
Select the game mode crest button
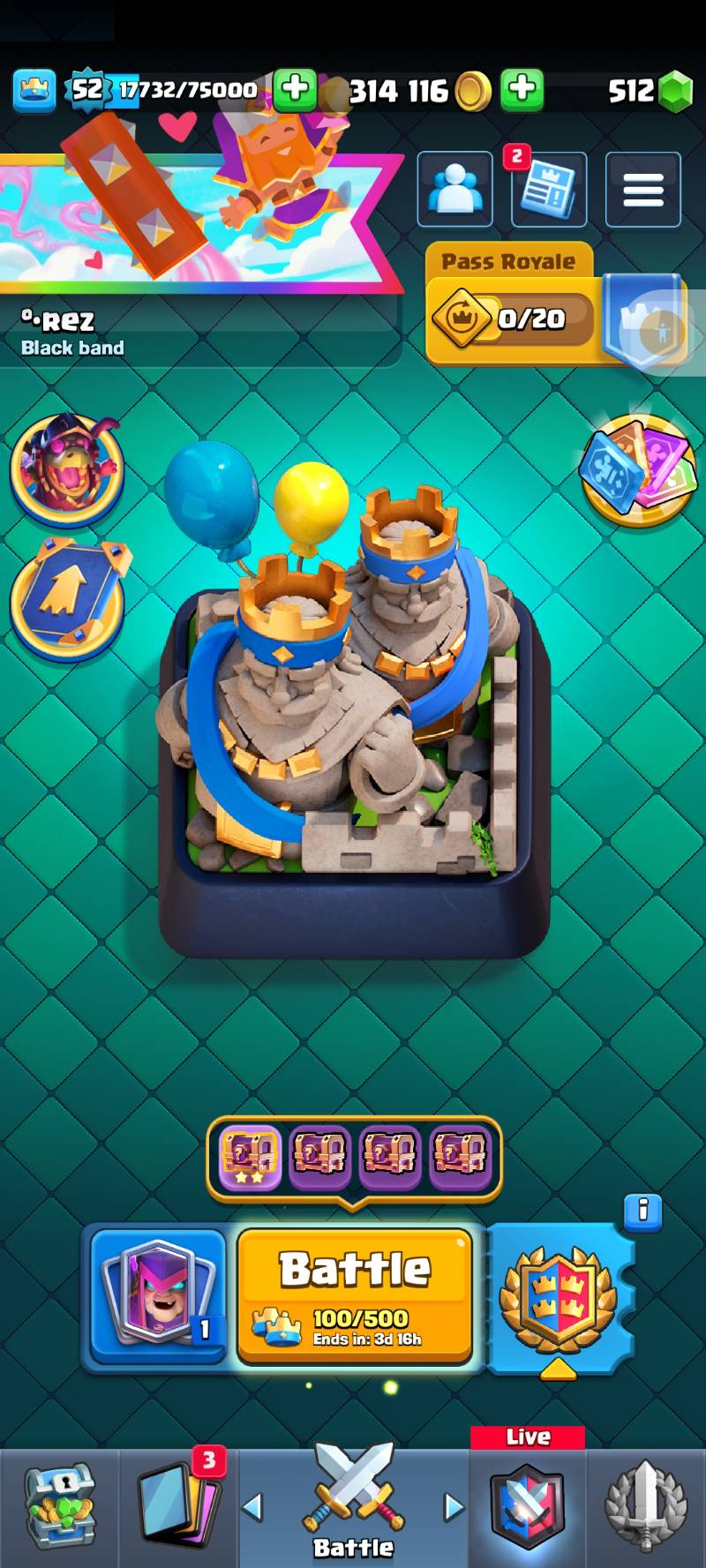click(558, 1295)
